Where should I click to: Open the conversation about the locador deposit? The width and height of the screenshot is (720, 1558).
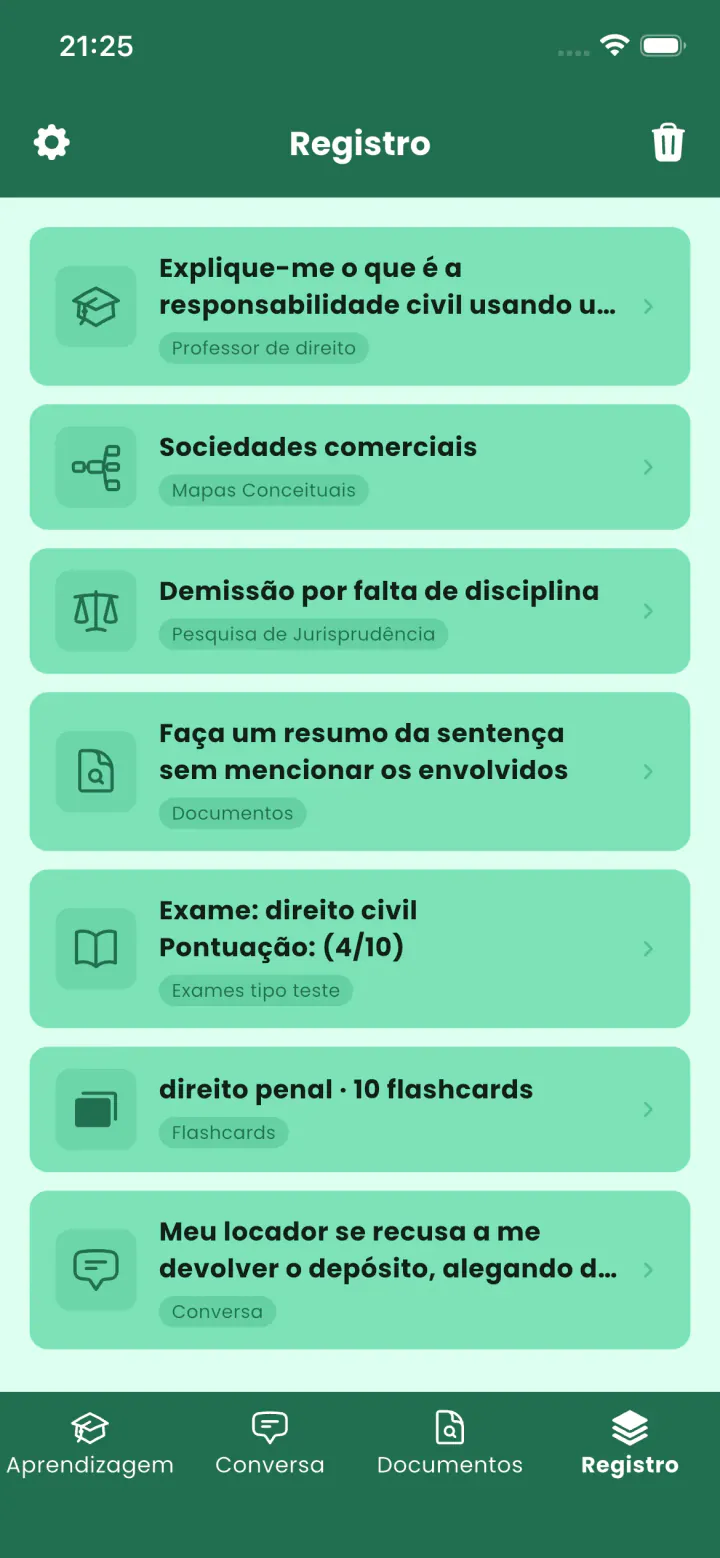click(x=360, y=1270)
